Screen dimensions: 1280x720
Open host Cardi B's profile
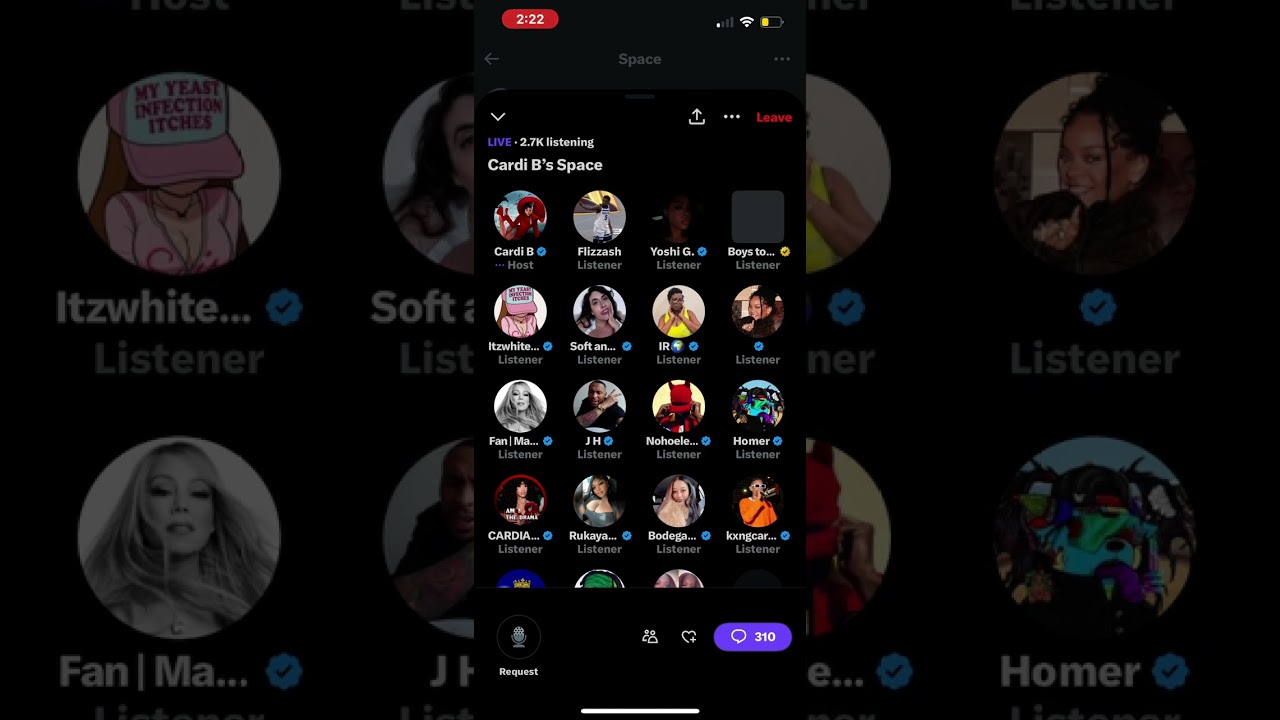click(x=520, y=217)
